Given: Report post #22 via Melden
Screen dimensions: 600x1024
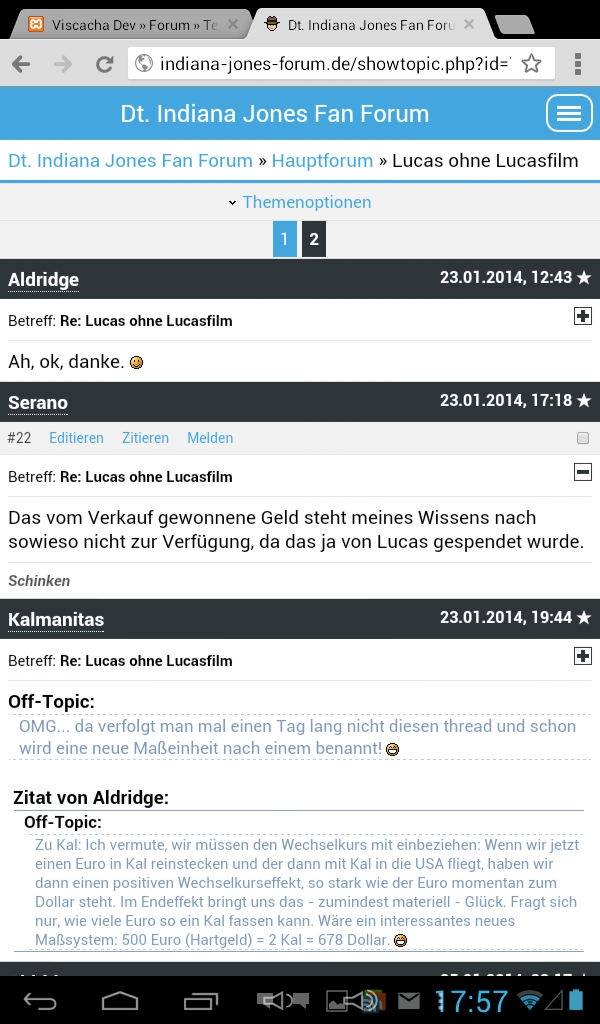Looking at the screenshot, I should click(x=210, y=438).
